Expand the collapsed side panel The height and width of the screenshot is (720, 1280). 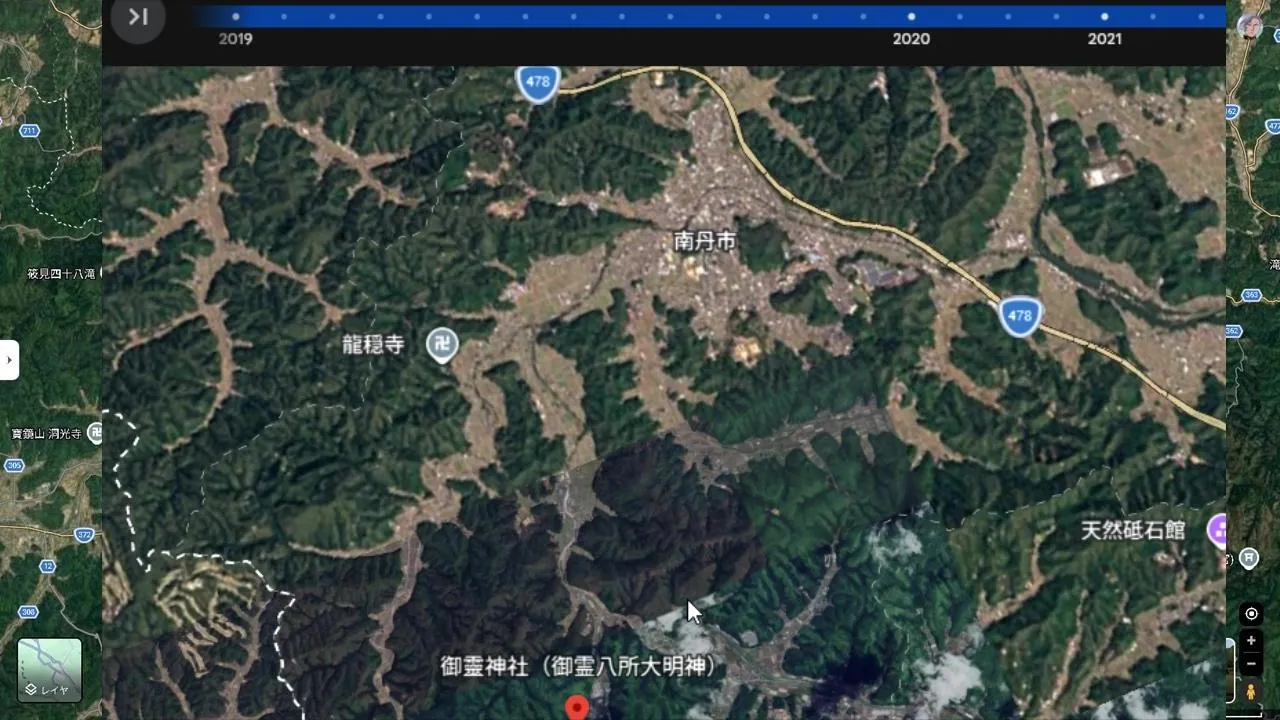(8, 360)
